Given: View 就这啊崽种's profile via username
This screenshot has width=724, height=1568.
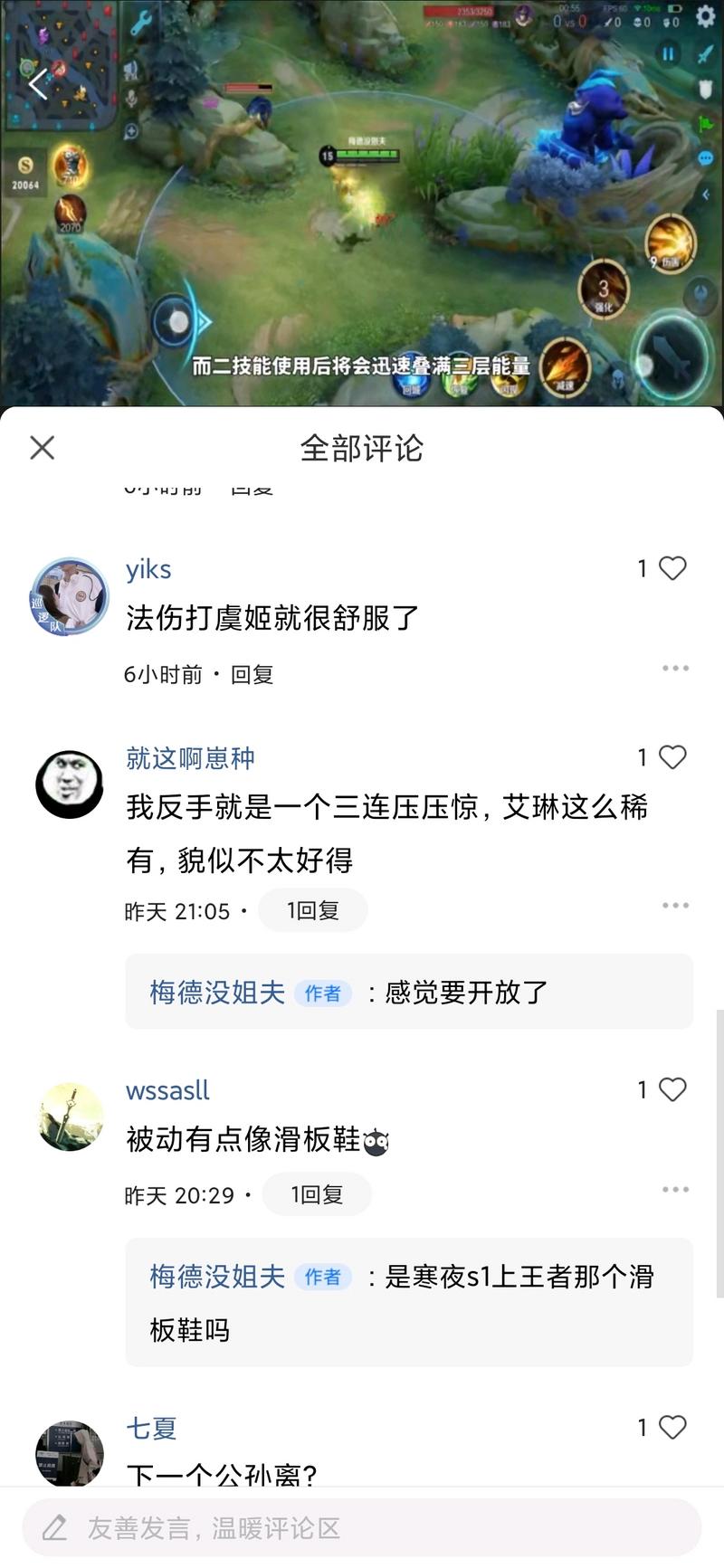Looking at the screenshot, I should coord(190,757).
